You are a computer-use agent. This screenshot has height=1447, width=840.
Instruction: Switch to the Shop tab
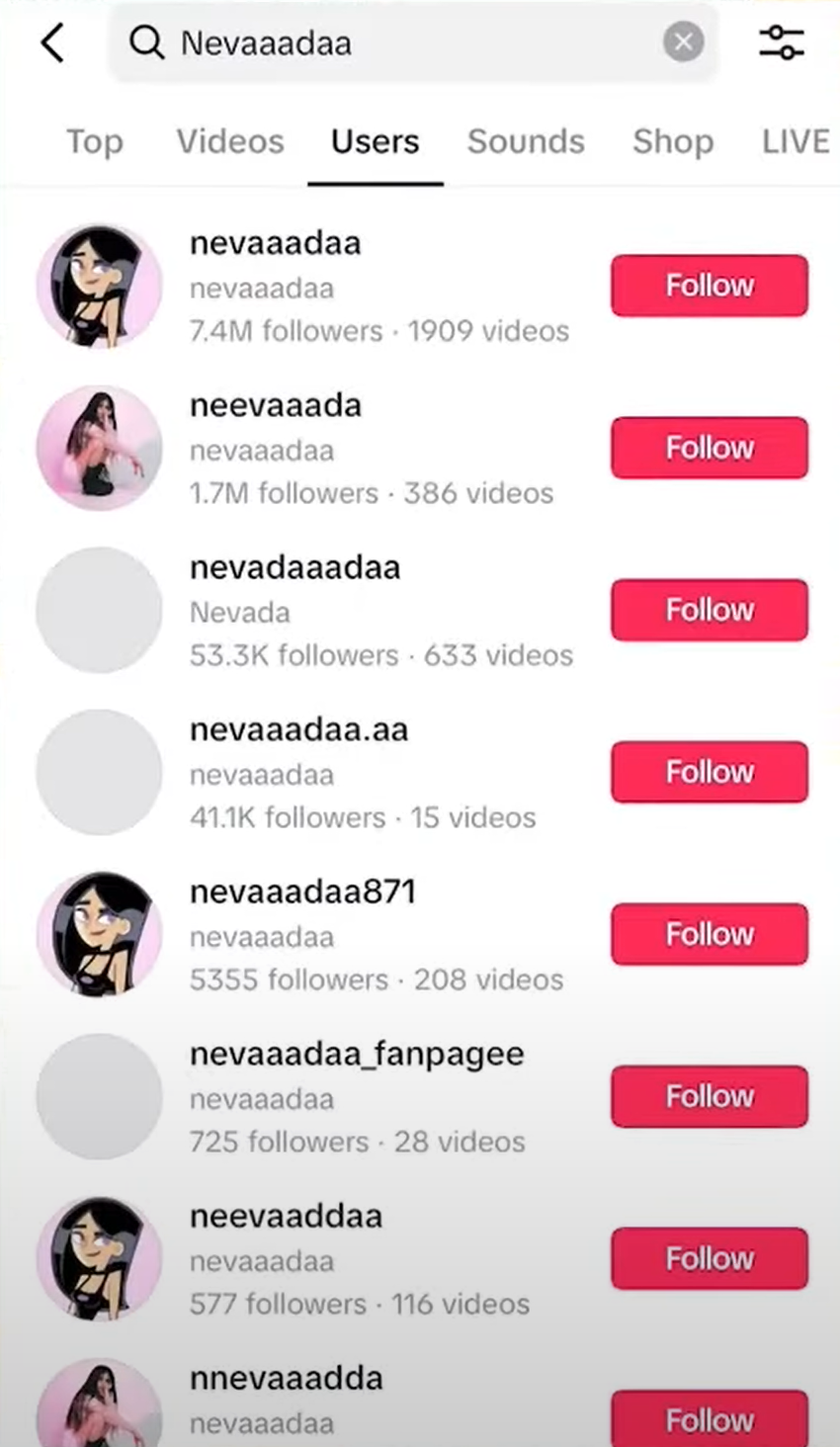[x=673, y=141]
